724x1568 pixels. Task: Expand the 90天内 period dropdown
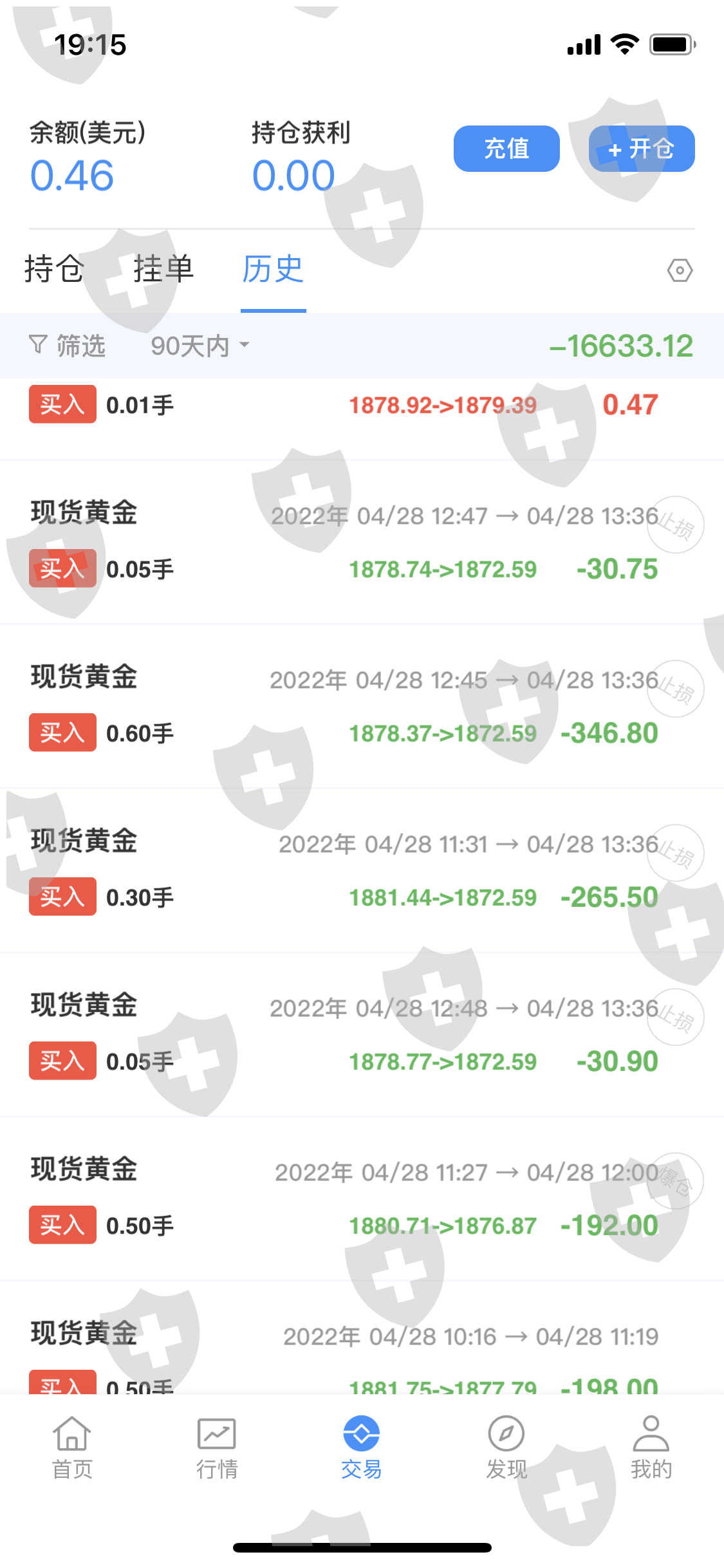(200, 346)
